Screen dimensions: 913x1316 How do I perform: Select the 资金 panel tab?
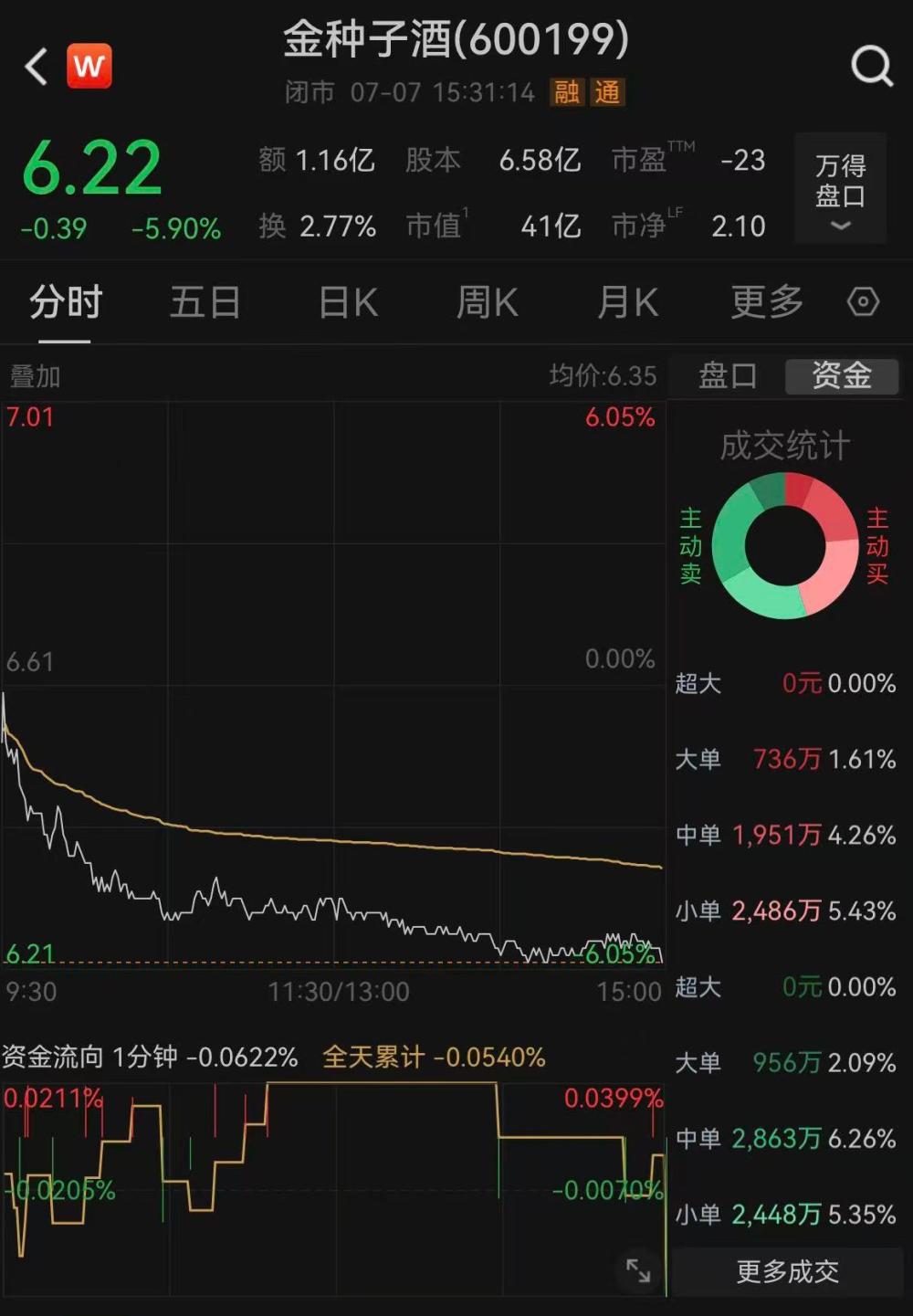click(x=842, y=375)
